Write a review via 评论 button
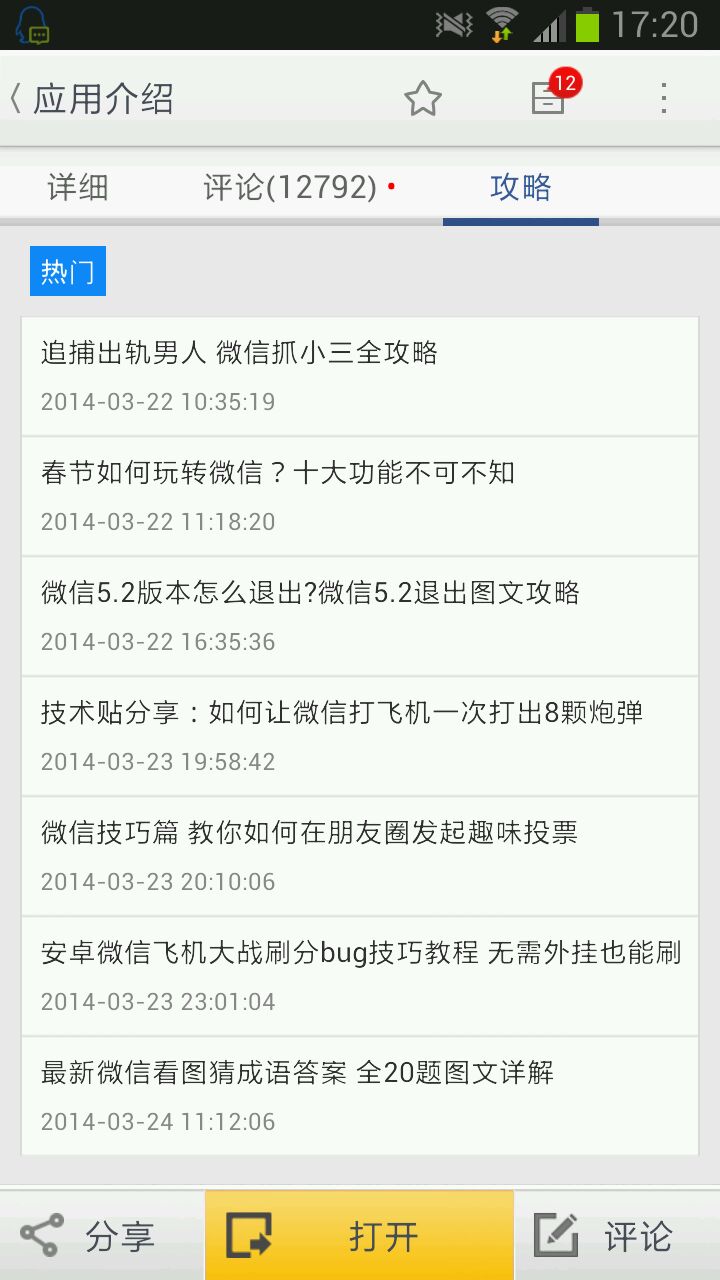Image resolution: width=720 pixels, height=1280 pixels. pos(616,1236)
